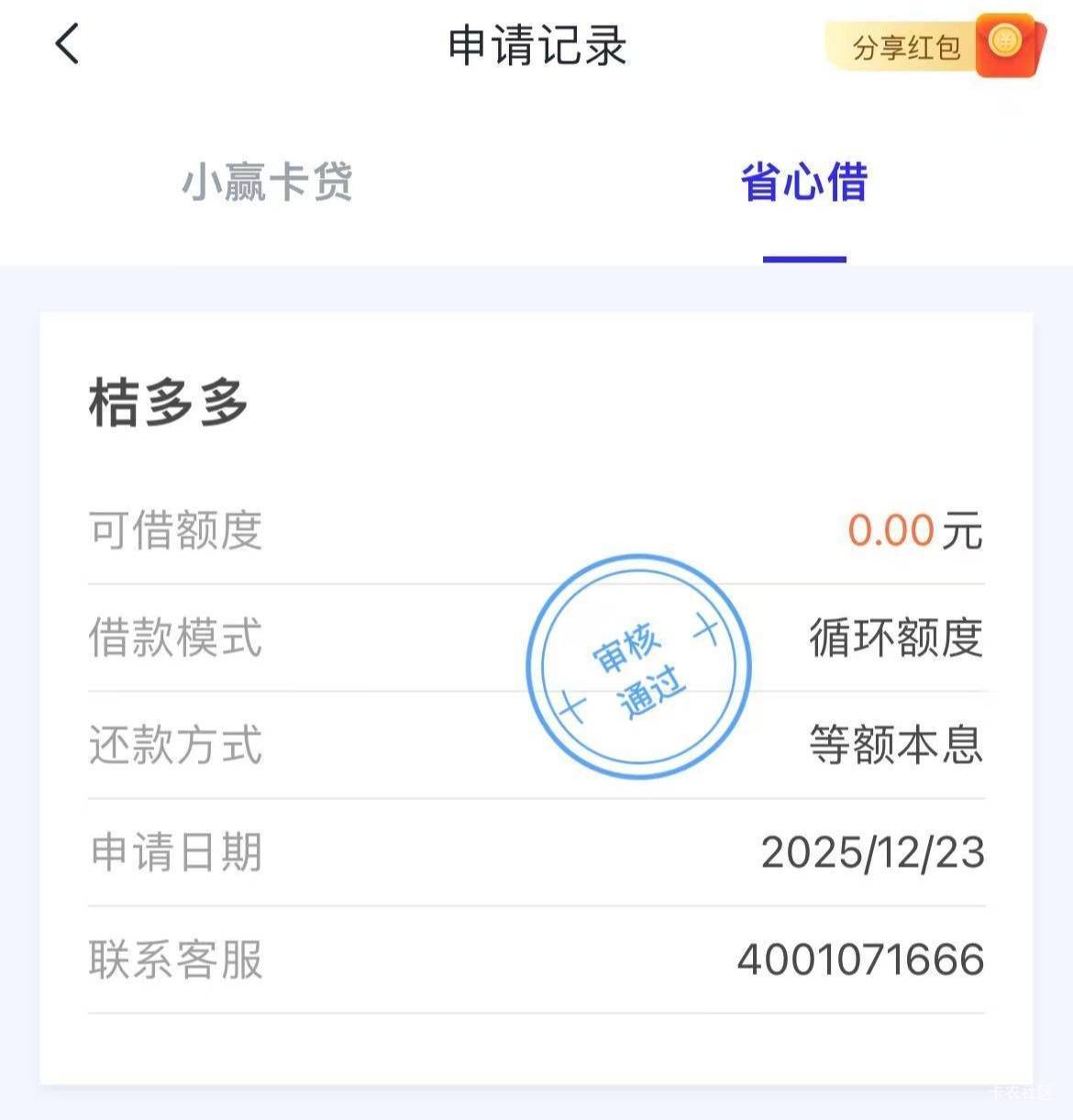This screenshot has width=1073, height=1120.
Task: Switch to the 小赢卡贷 tab
Action: coord(267,182)
